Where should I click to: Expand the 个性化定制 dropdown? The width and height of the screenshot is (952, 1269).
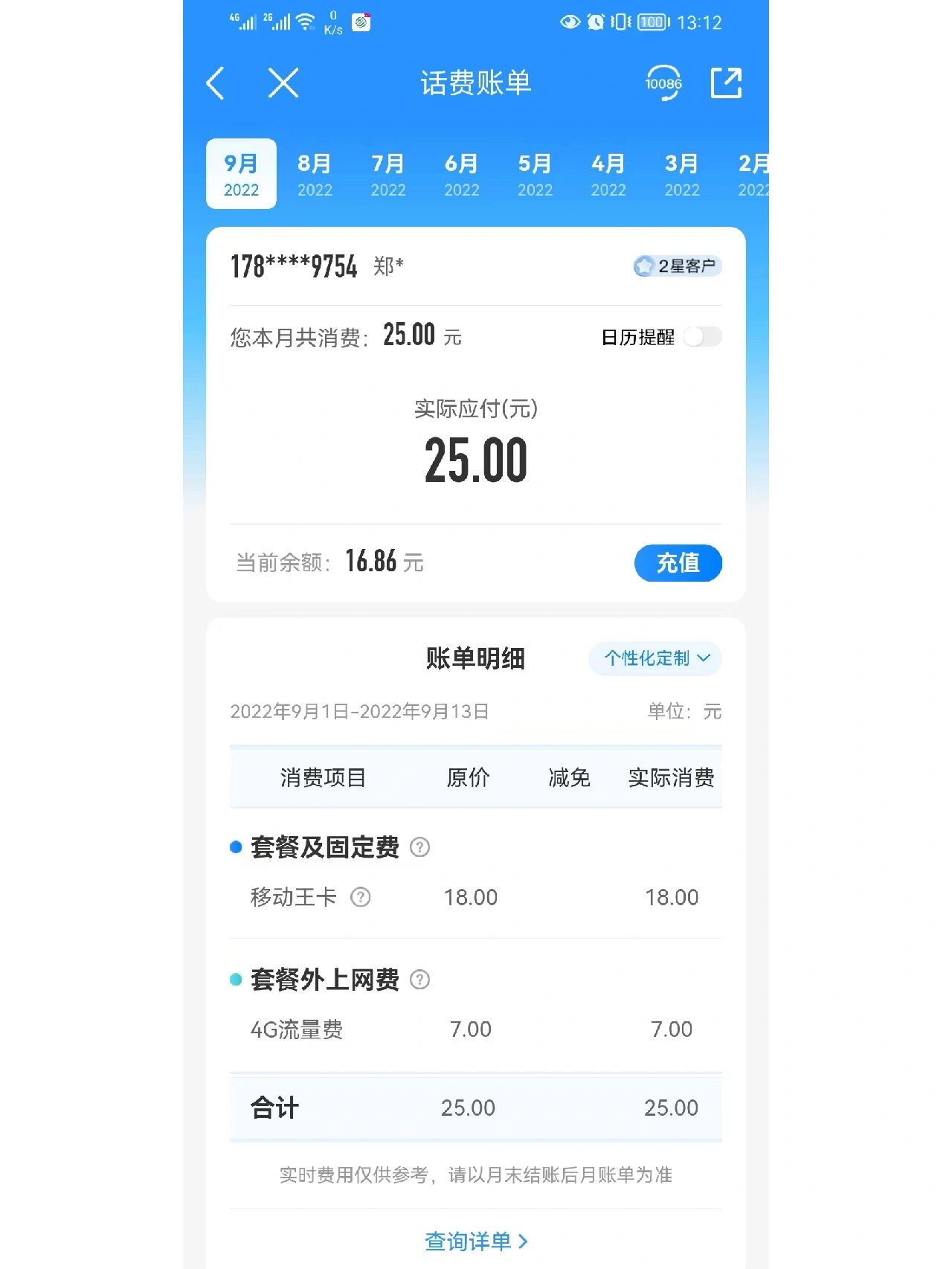[655, 658]
